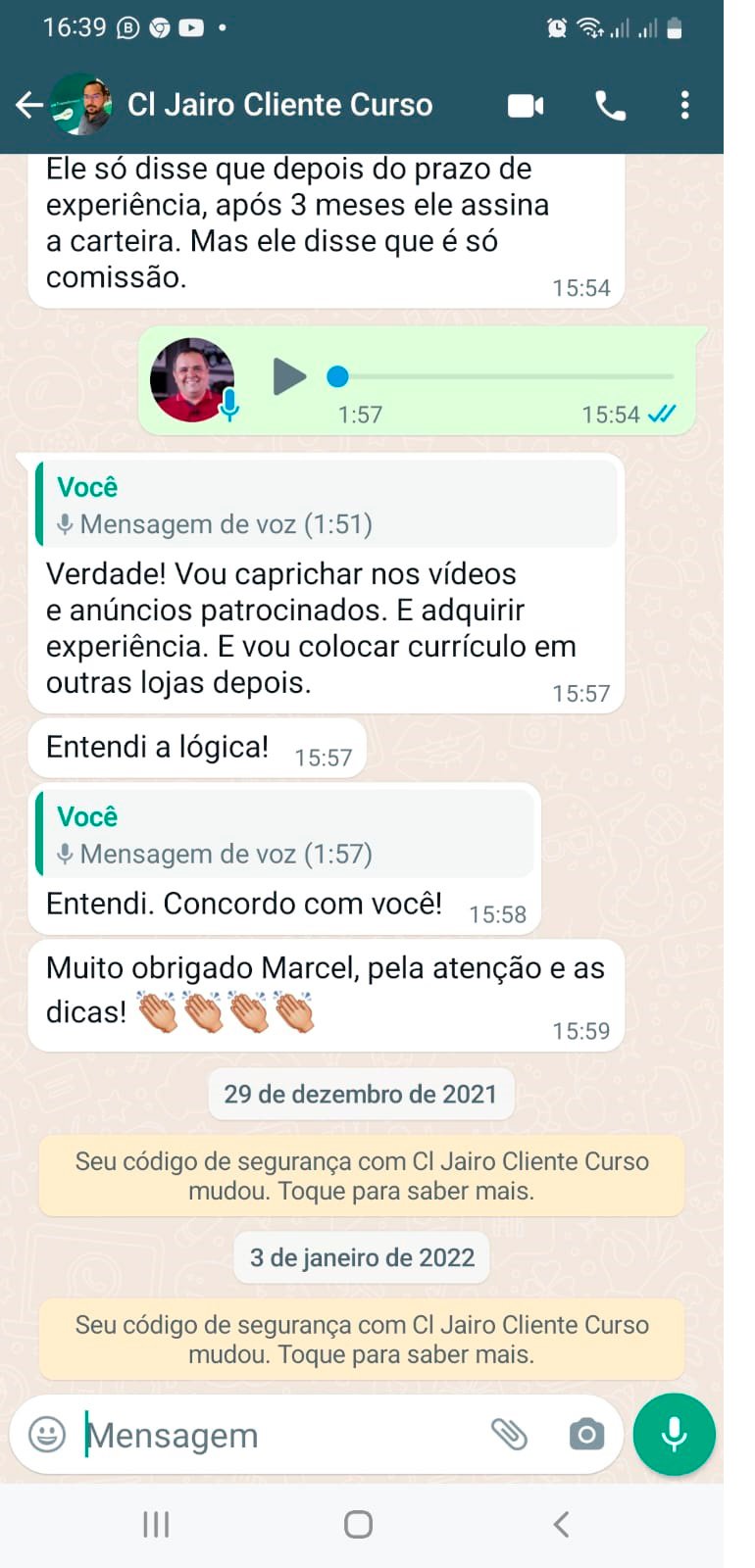Play the 1:57 voice message
The width and height of the screenshot is (755, 1568).
tap(289, 377)
